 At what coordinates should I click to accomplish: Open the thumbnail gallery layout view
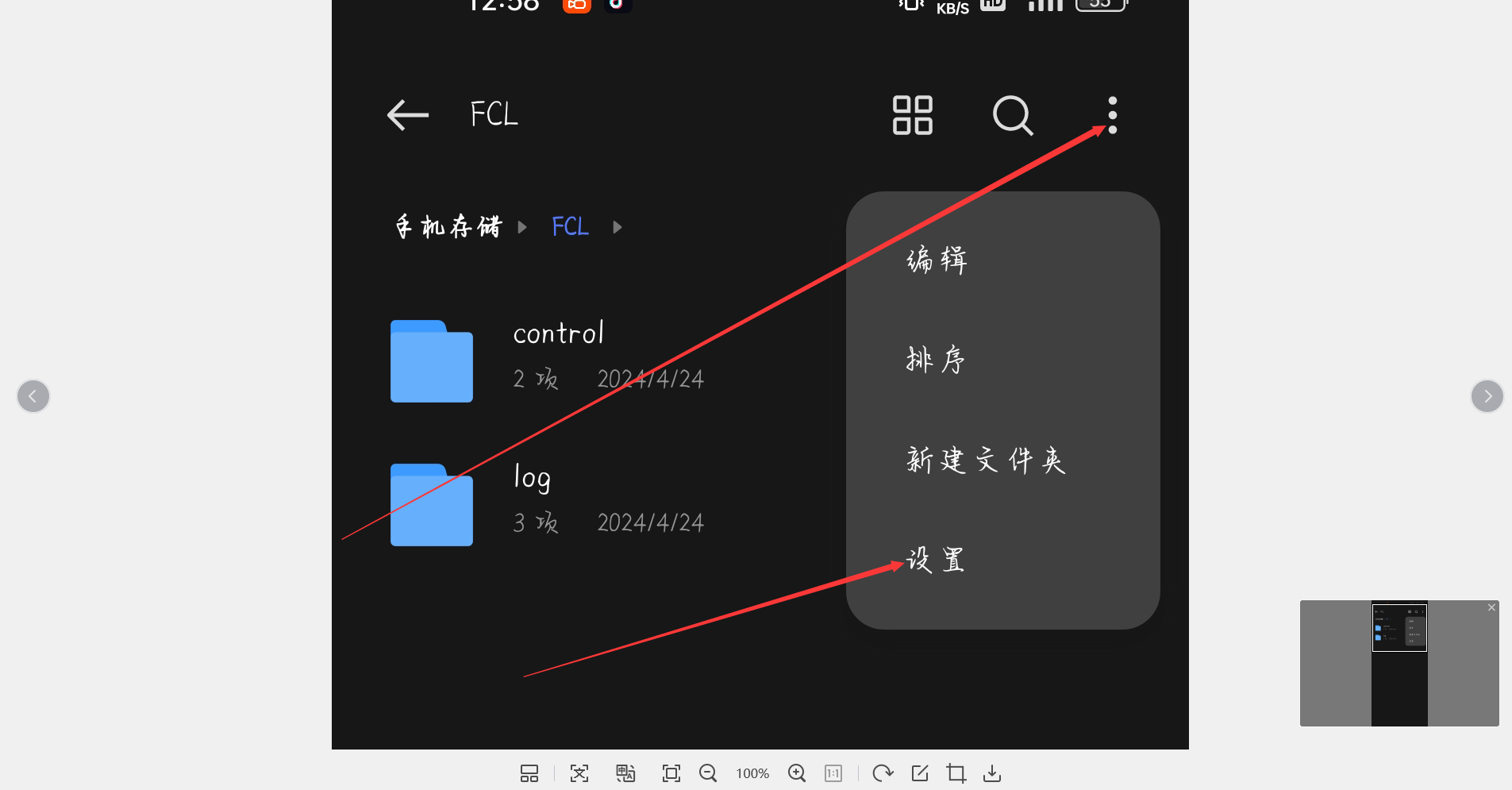coord(529,773)
